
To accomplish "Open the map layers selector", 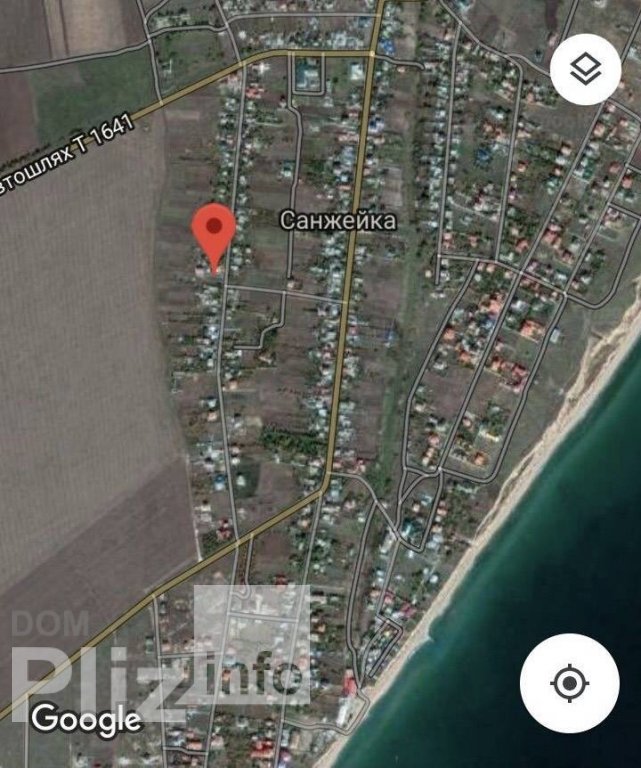I will pyautogui.click(x=586, y=69).
